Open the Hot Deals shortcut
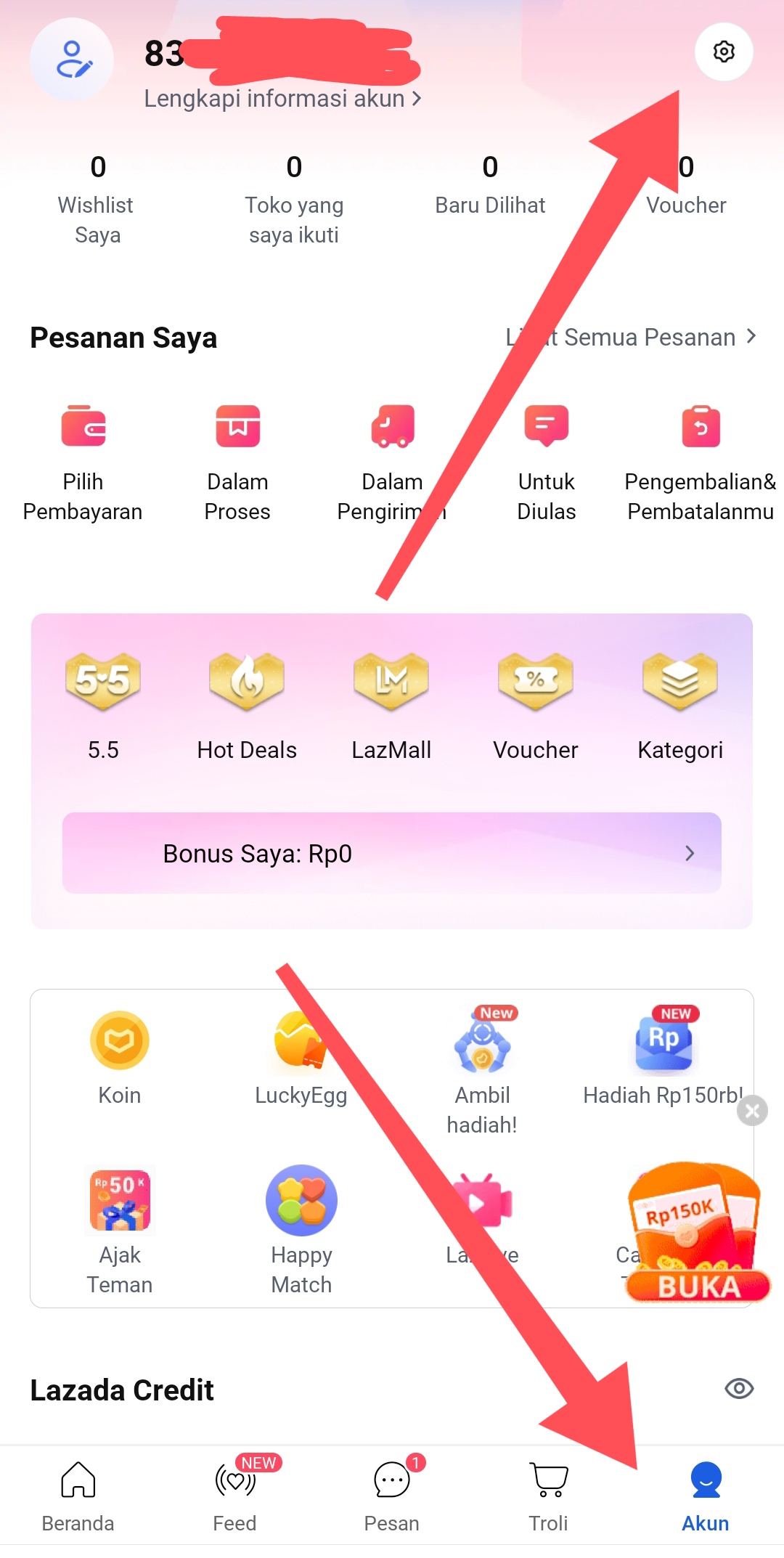 pos(246,681)
